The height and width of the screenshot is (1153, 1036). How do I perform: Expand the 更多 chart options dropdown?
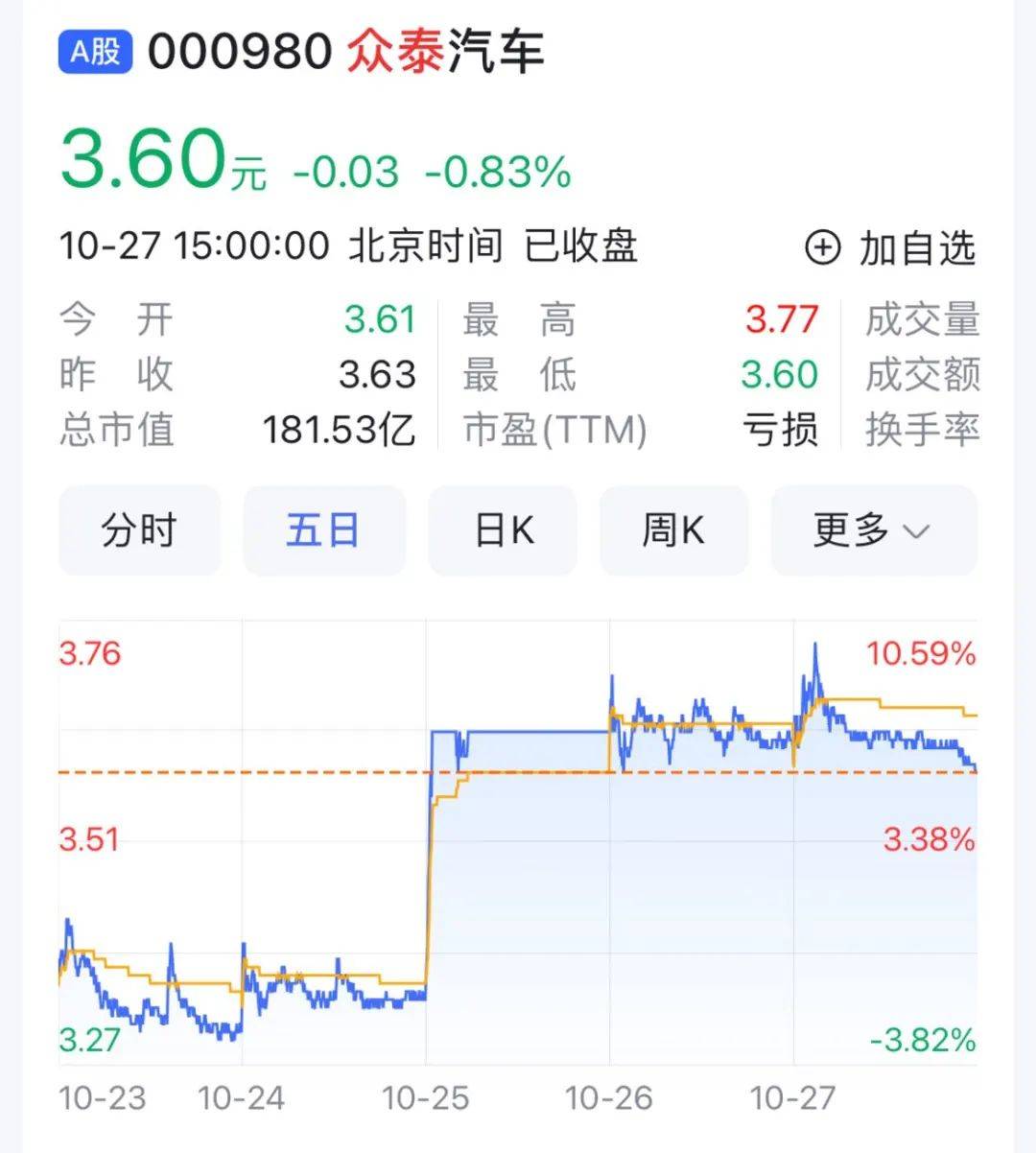point(873,529)
